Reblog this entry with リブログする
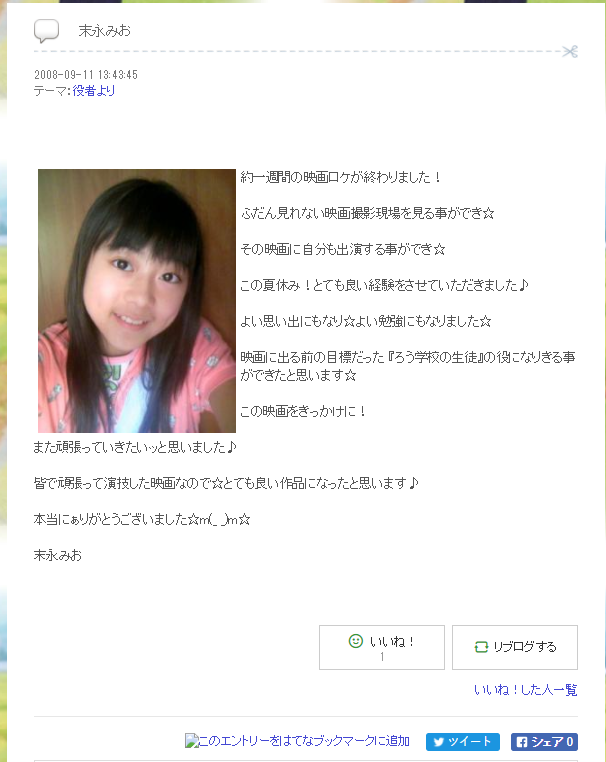 pos(514,647)
